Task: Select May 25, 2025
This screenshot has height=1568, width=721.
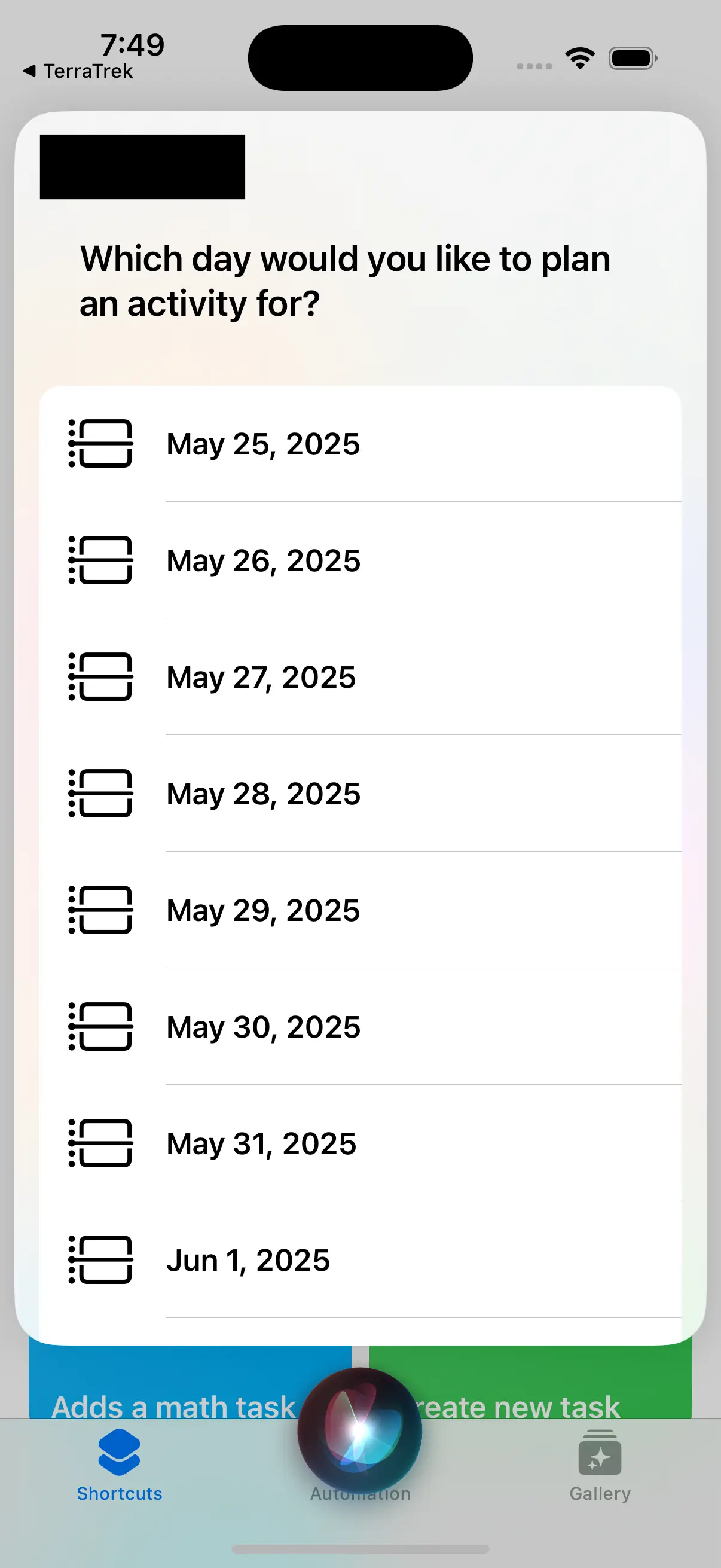Action: (x=360, y=444)
